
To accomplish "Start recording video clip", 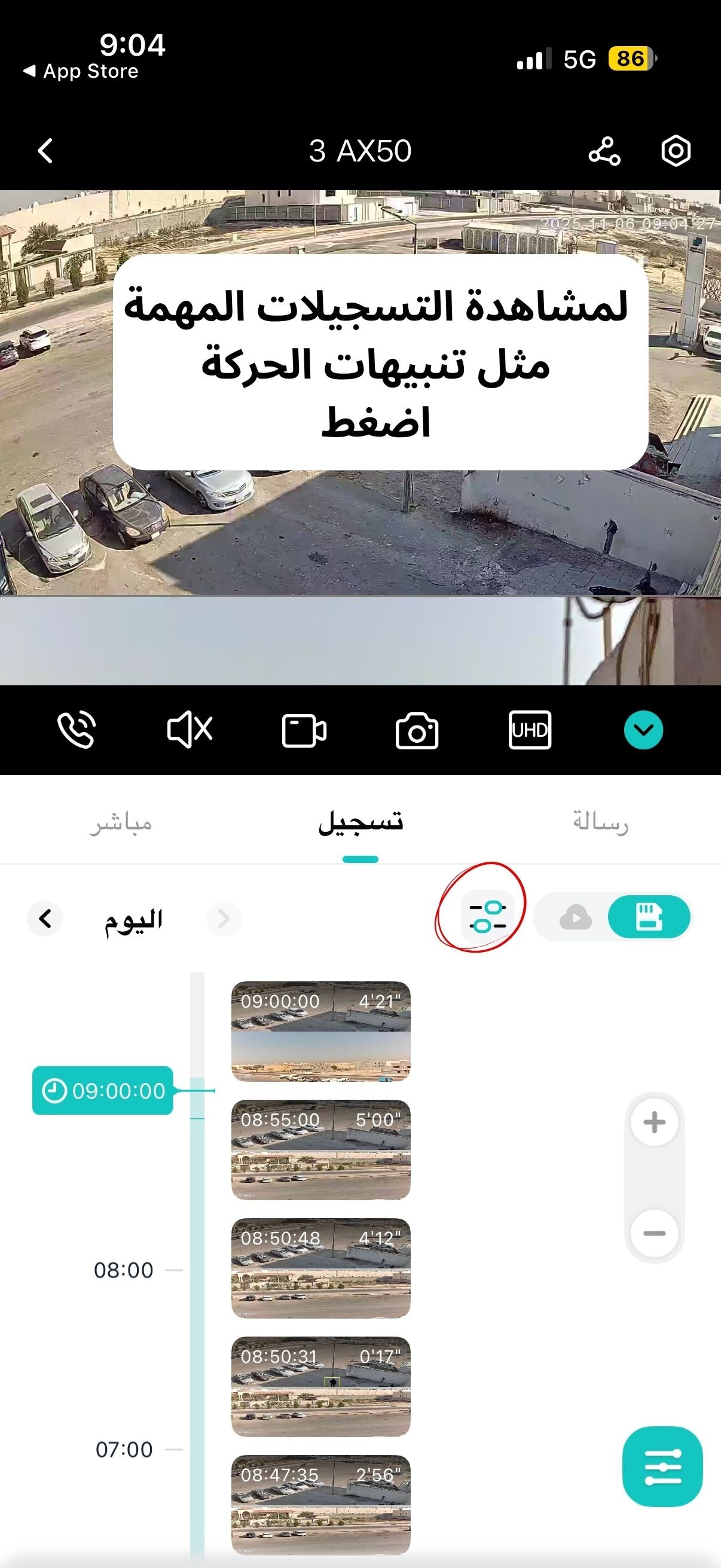I will click(x=304, y=730).
